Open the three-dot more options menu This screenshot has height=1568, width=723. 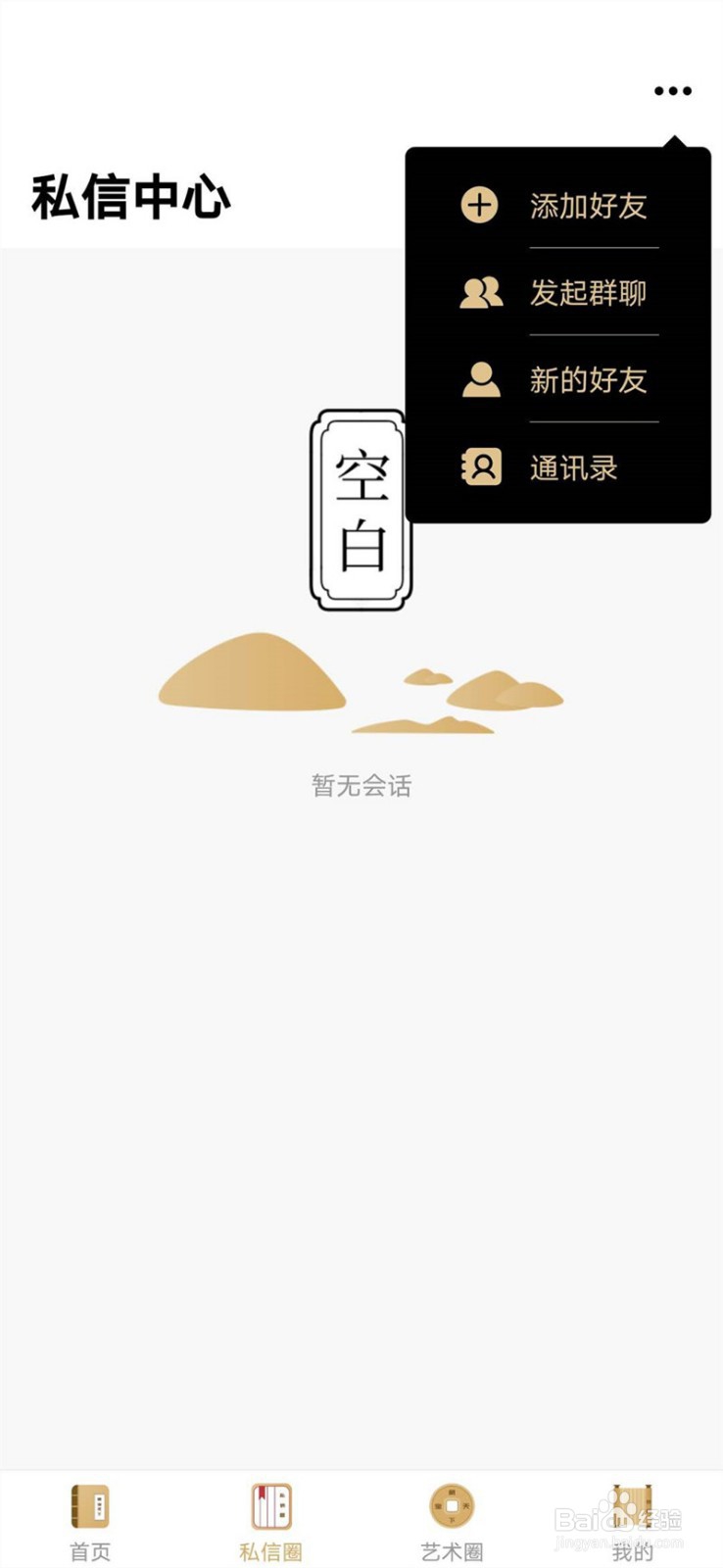672,91
